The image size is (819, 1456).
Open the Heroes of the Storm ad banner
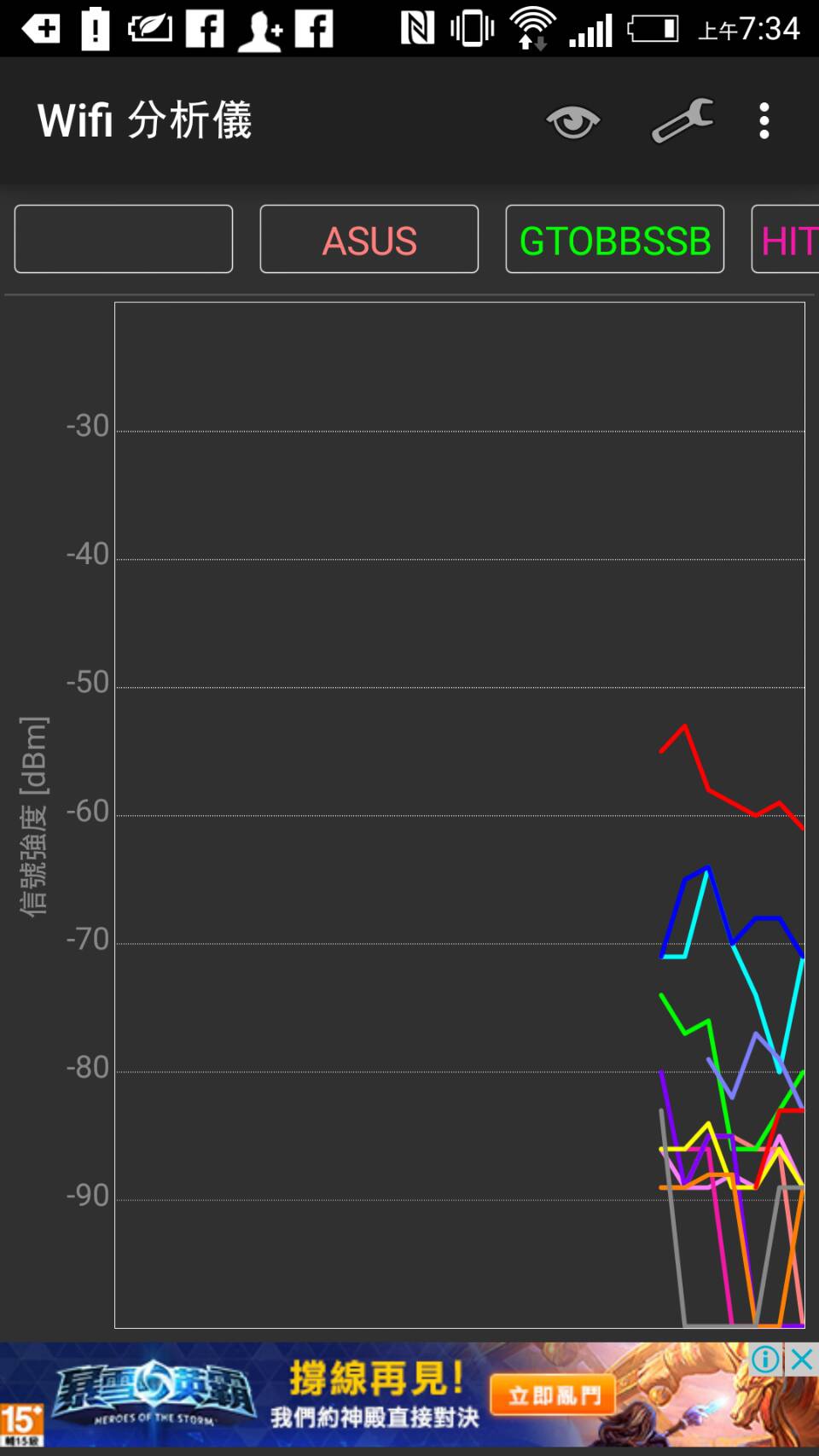[x=409, y=1395]
